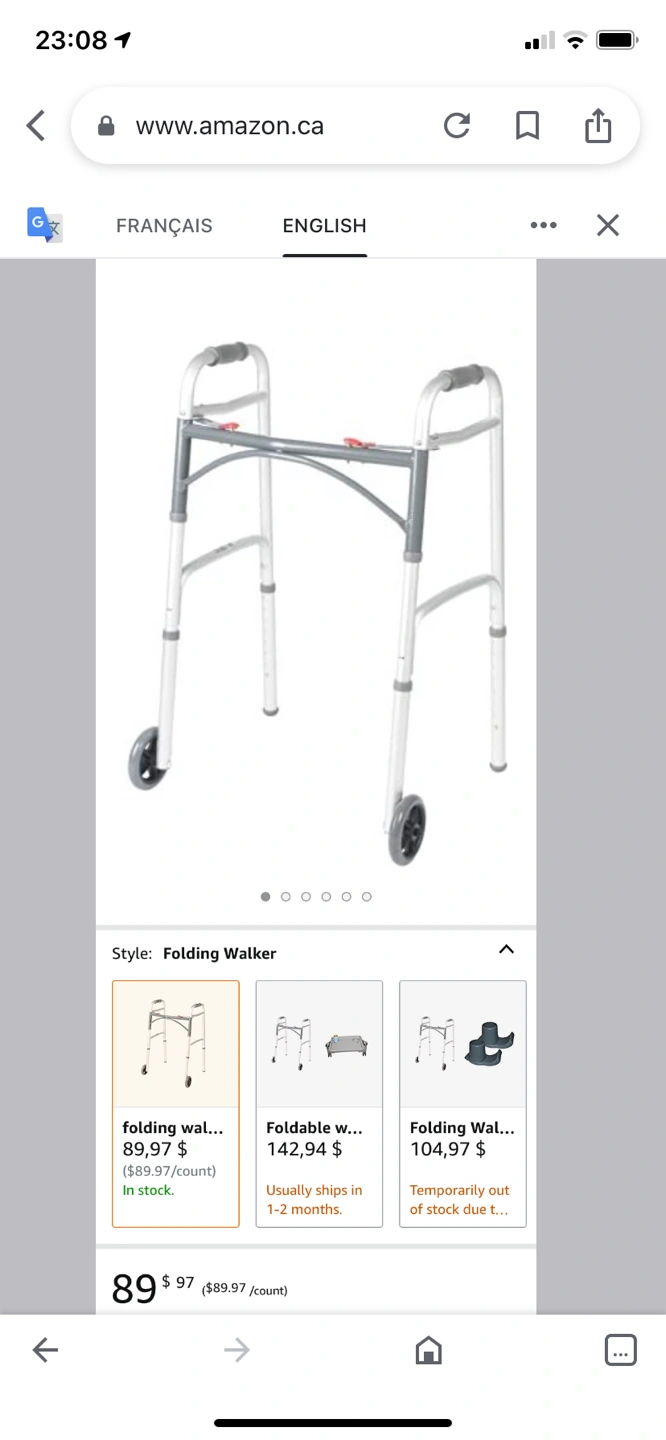Close the translation bar
The image size is (666, 1440).
tap(608, 226)
